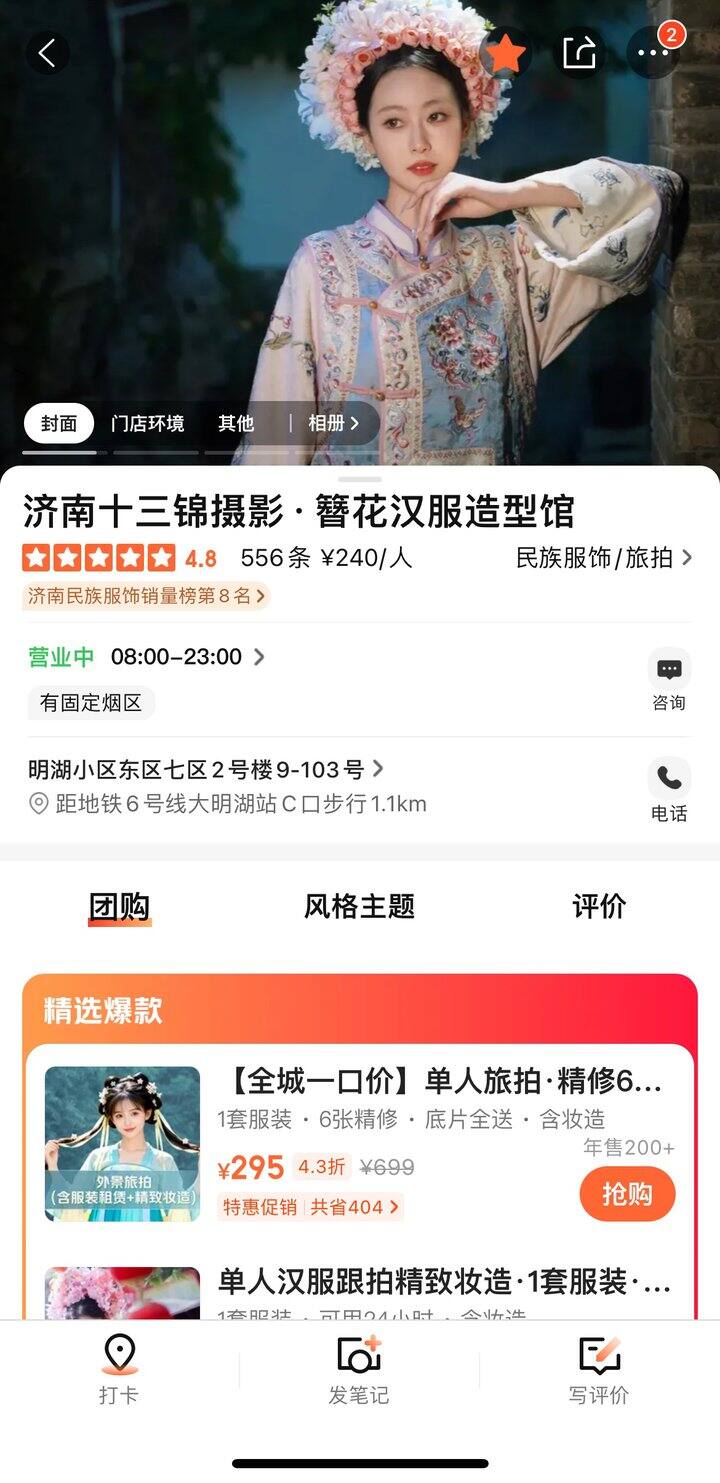Switch to the 评价 reviews tab
720x1483 pixels.
tap(599, 907)
